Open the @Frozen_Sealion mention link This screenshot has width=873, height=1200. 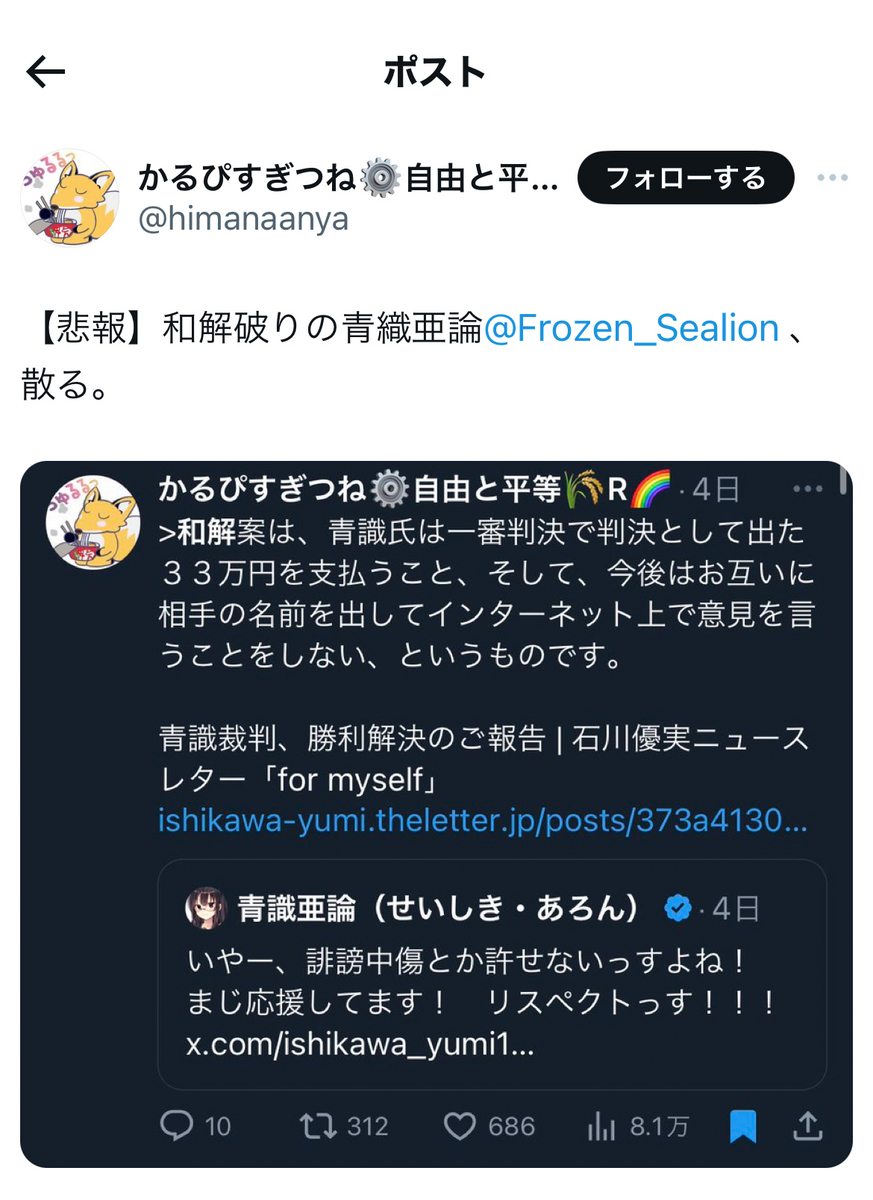tap(631, 328)
